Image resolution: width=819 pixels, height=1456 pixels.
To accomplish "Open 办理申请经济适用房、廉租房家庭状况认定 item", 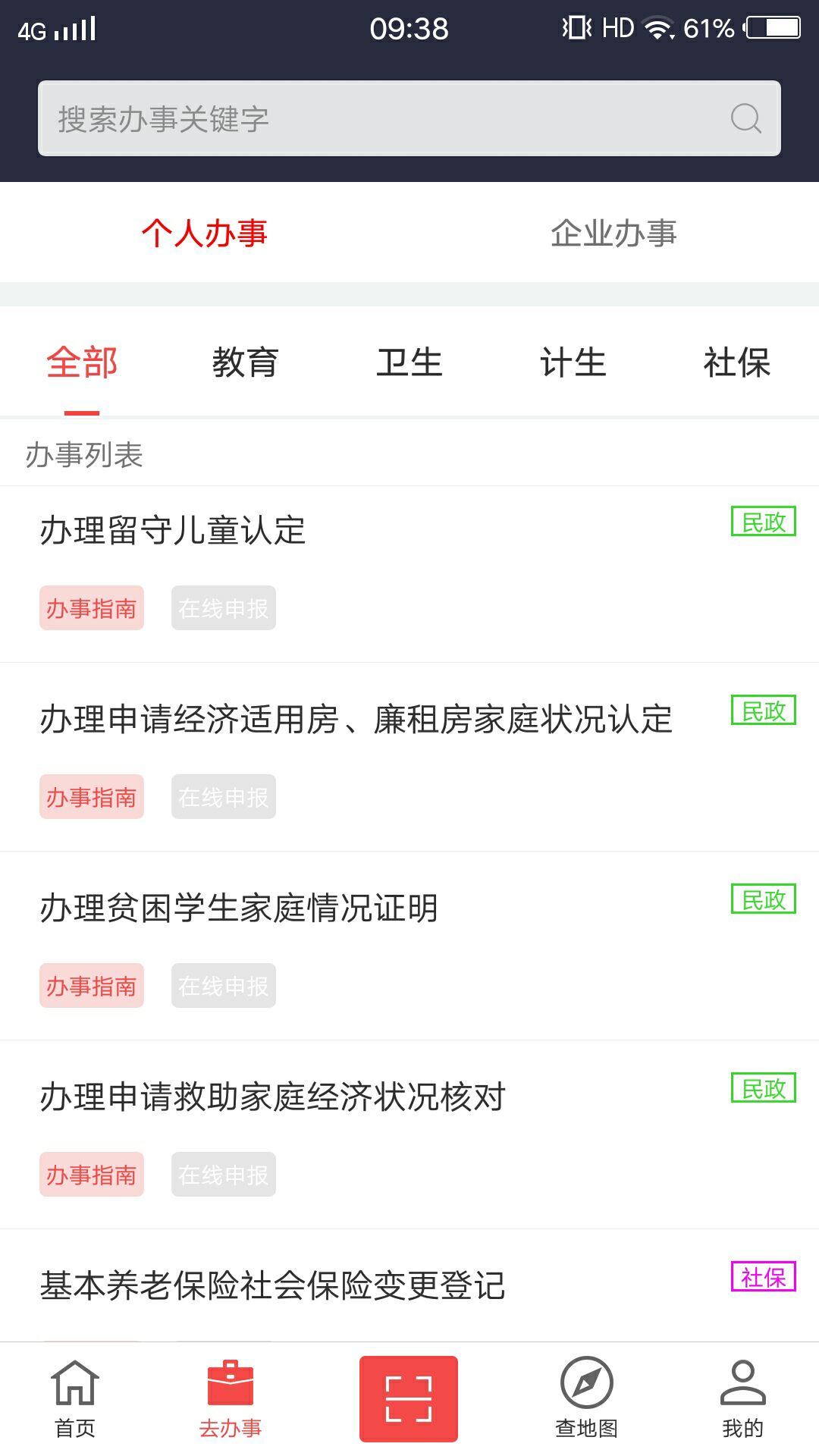I will coord(356,721).
